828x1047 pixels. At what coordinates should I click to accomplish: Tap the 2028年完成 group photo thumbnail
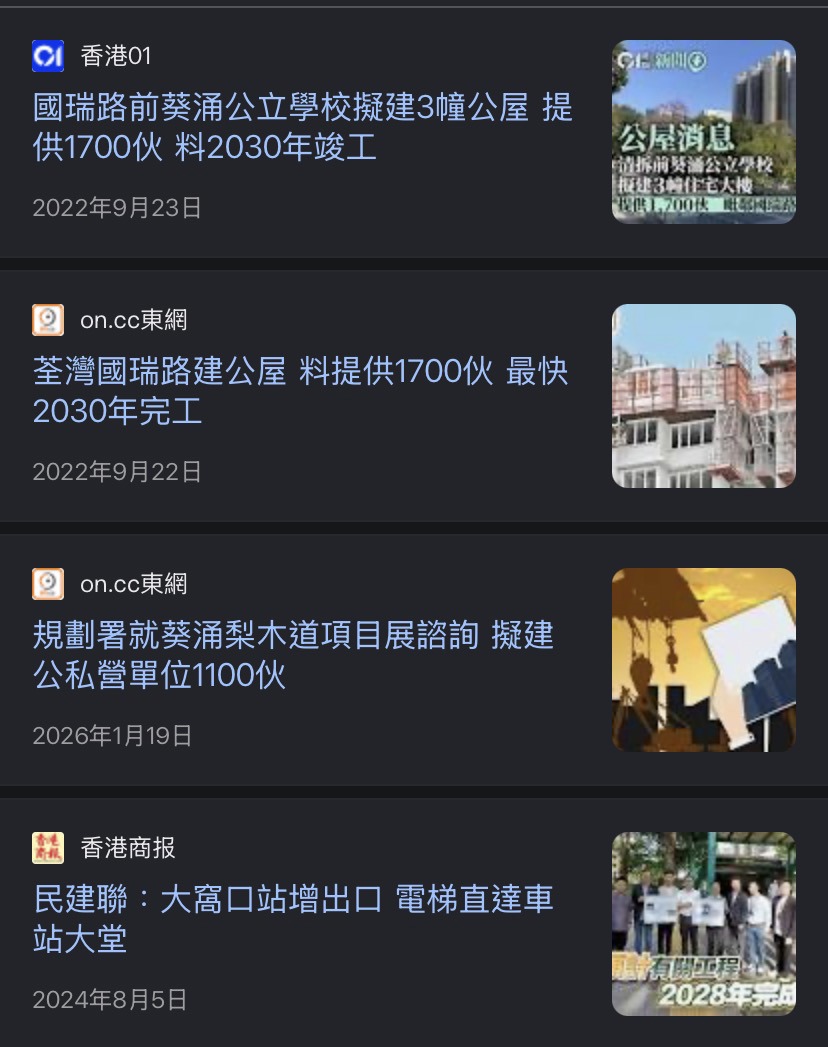(x=704, y=923)
